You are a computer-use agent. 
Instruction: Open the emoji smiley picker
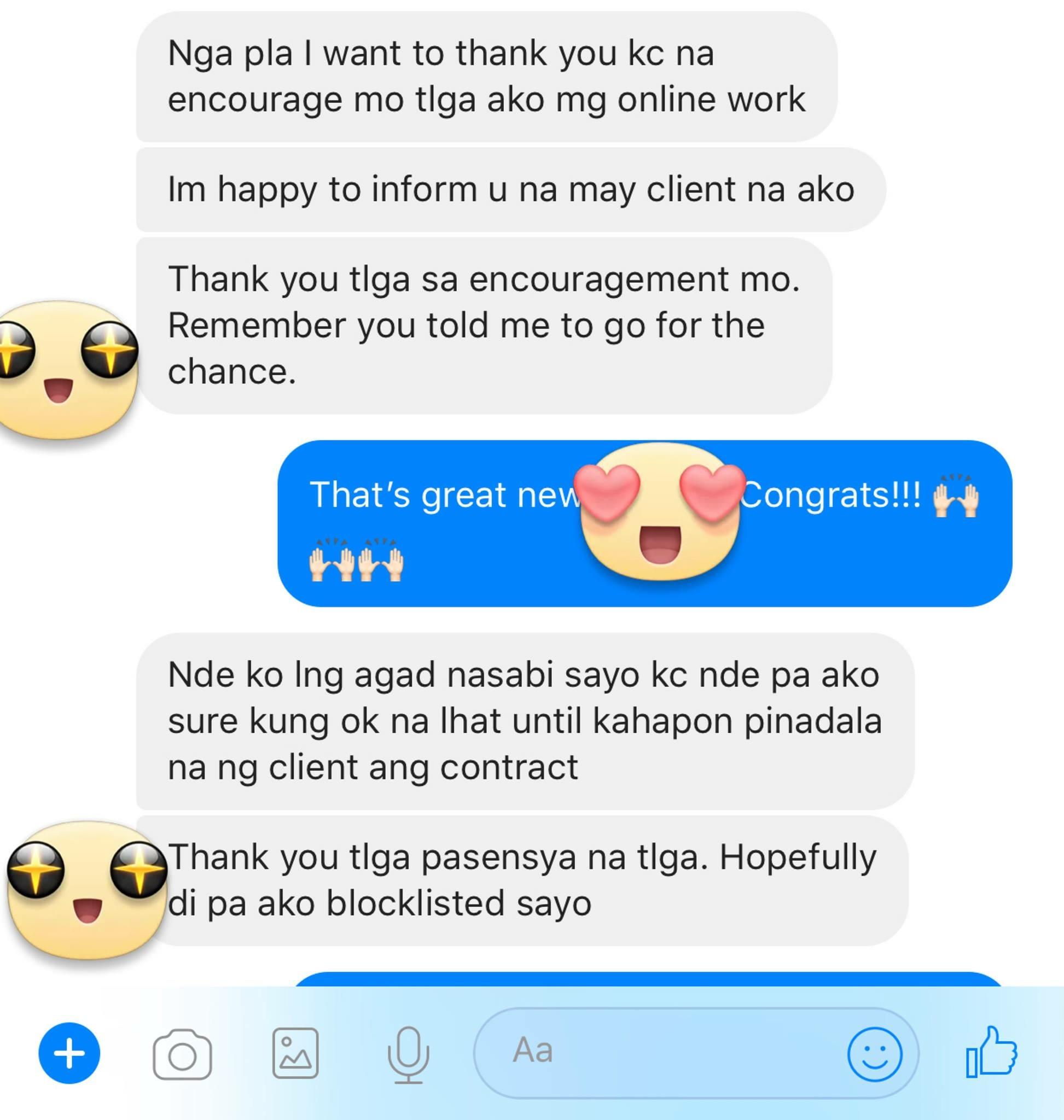click(875, 1054)
